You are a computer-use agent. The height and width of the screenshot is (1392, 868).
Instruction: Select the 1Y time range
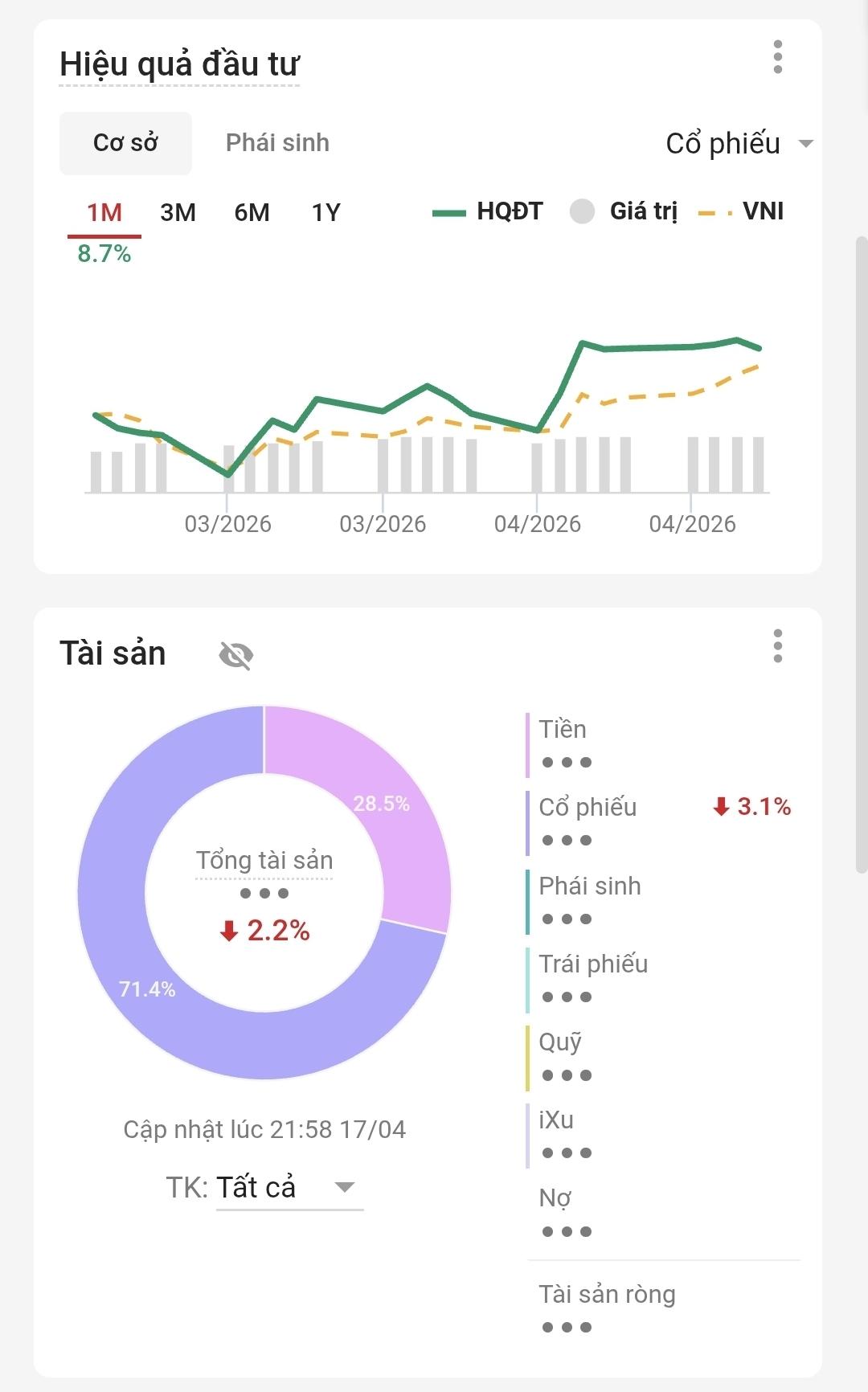click(x=325, y=213)
